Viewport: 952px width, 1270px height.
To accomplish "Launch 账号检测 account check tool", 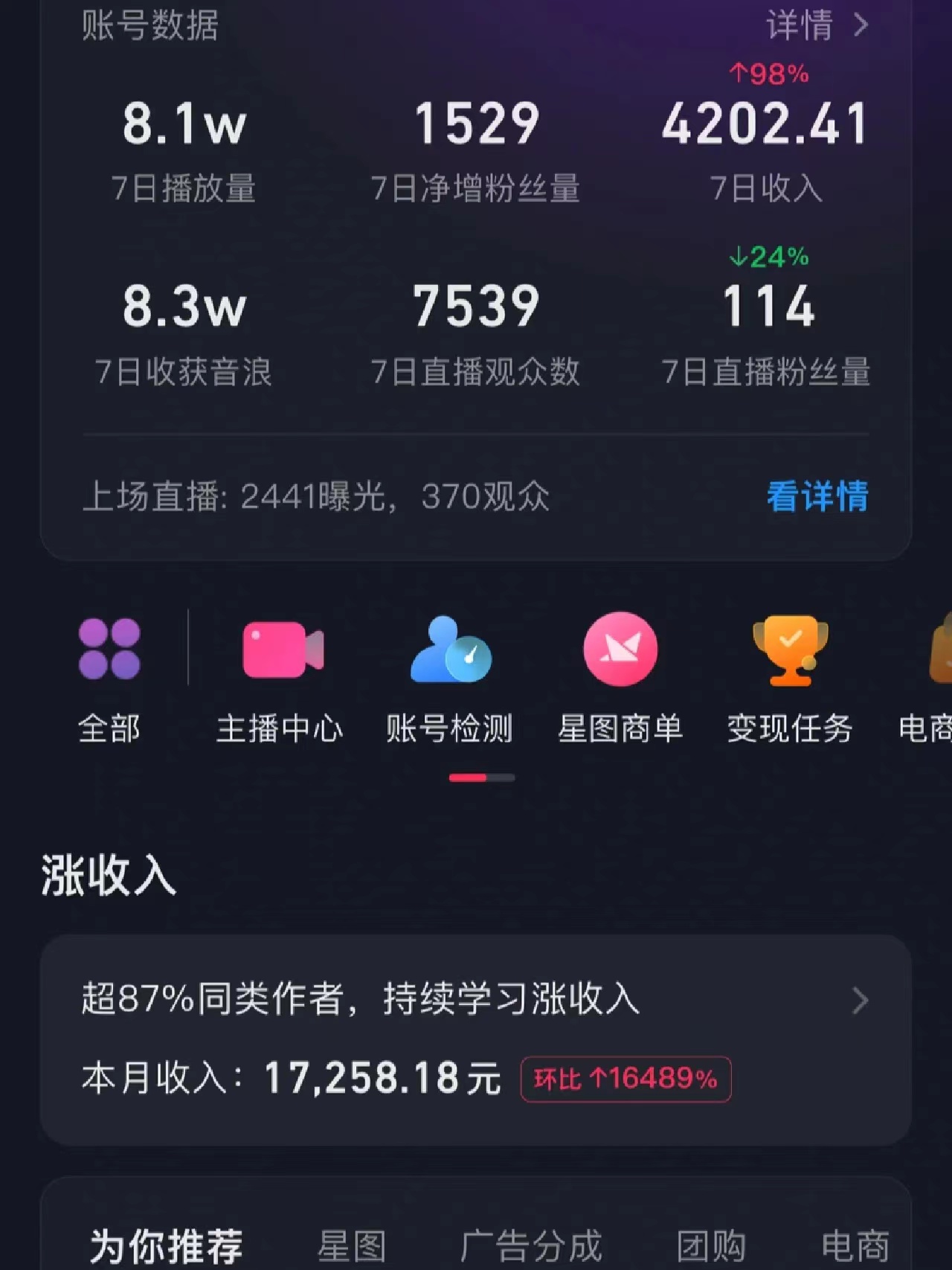I will [448, 651].
